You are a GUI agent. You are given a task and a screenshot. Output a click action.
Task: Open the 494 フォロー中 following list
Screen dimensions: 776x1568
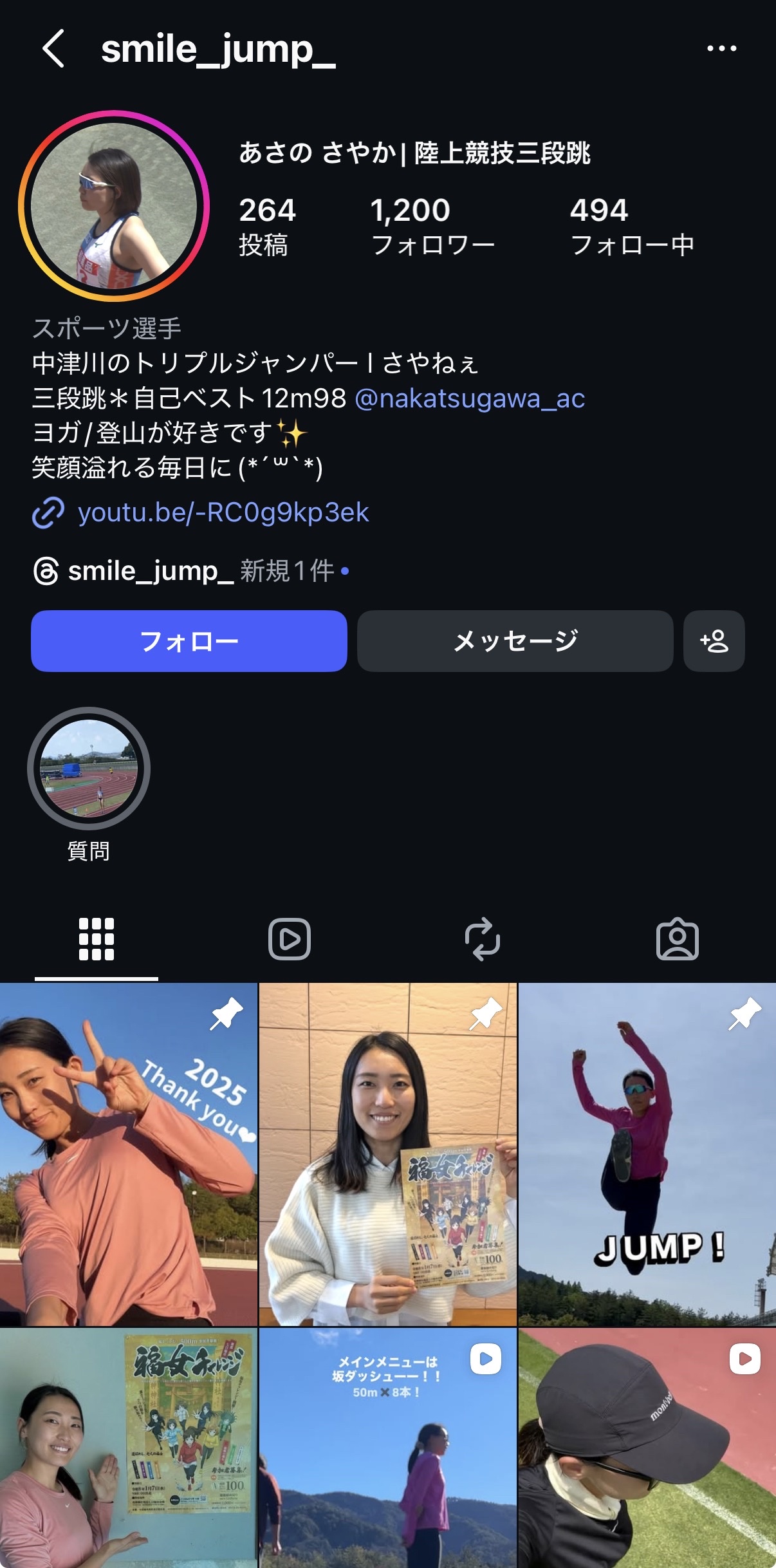(632, 226)
